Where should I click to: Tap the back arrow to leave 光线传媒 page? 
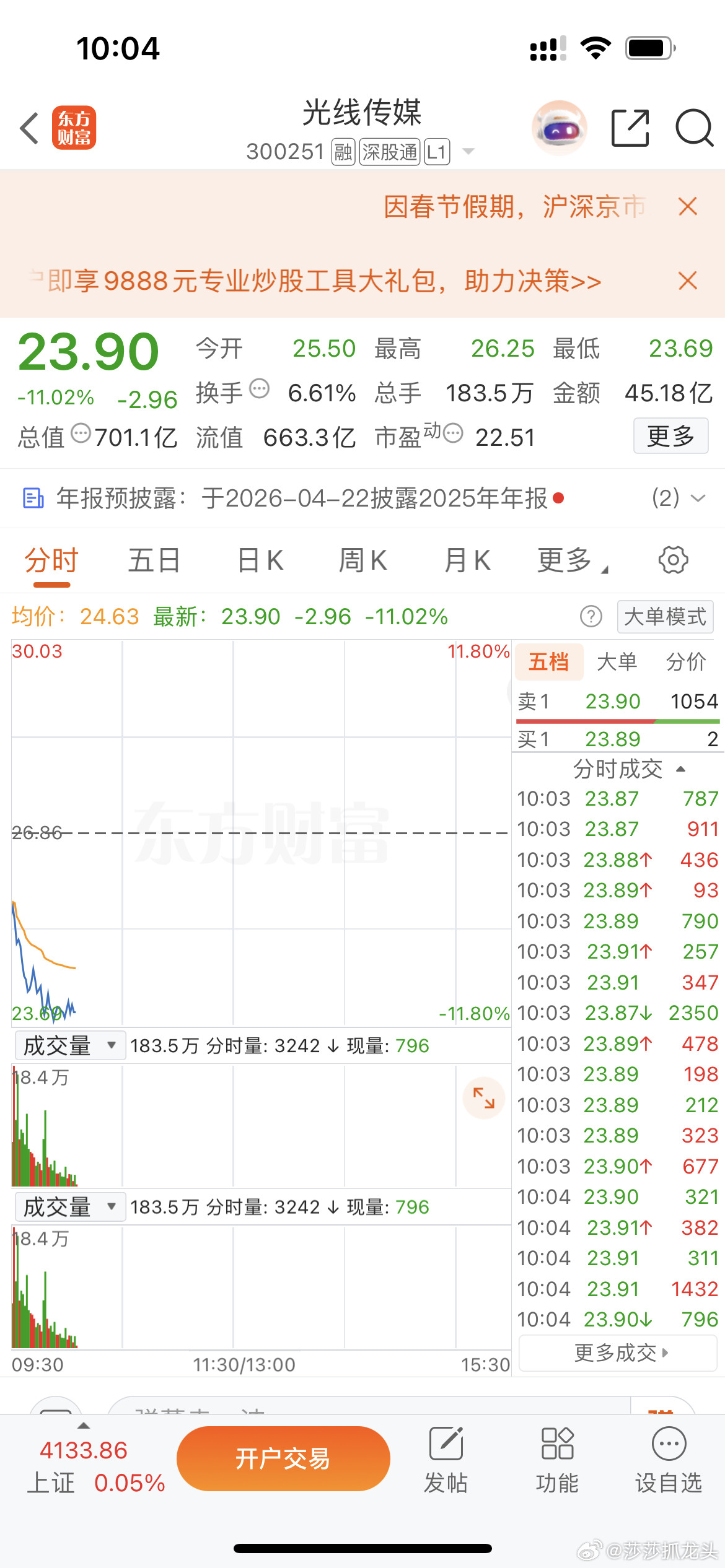28,127
